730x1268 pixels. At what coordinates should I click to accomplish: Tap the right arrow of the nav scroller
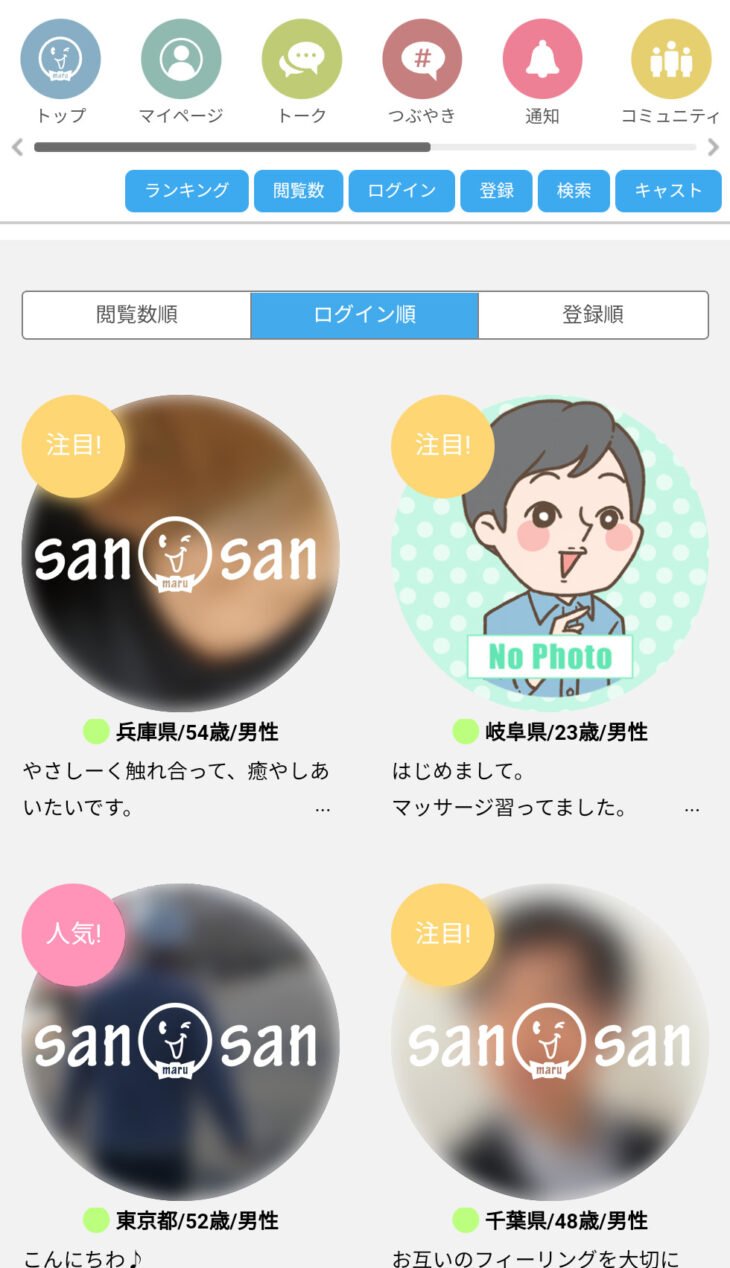pyautogui.click(x=713, y=147)
